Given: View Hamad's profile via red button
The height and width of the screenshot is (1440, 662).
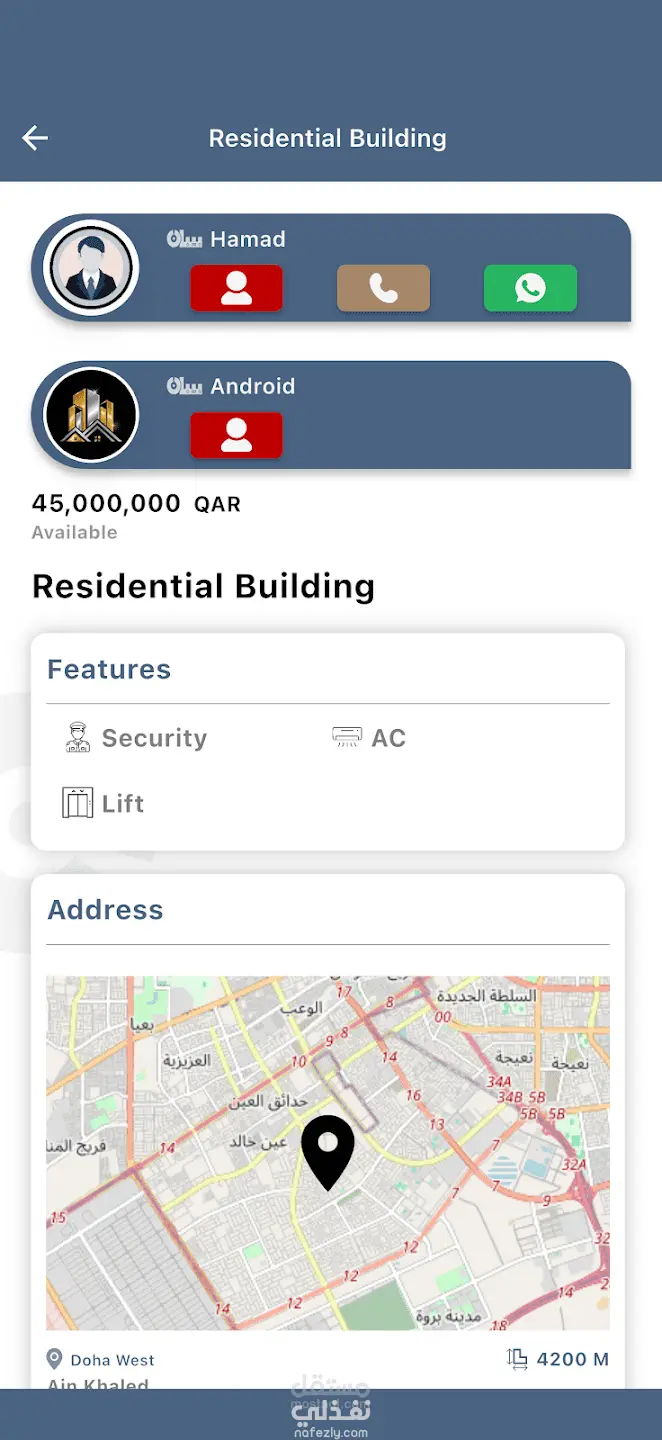Looking at the screenshot, I should (236, 289).
